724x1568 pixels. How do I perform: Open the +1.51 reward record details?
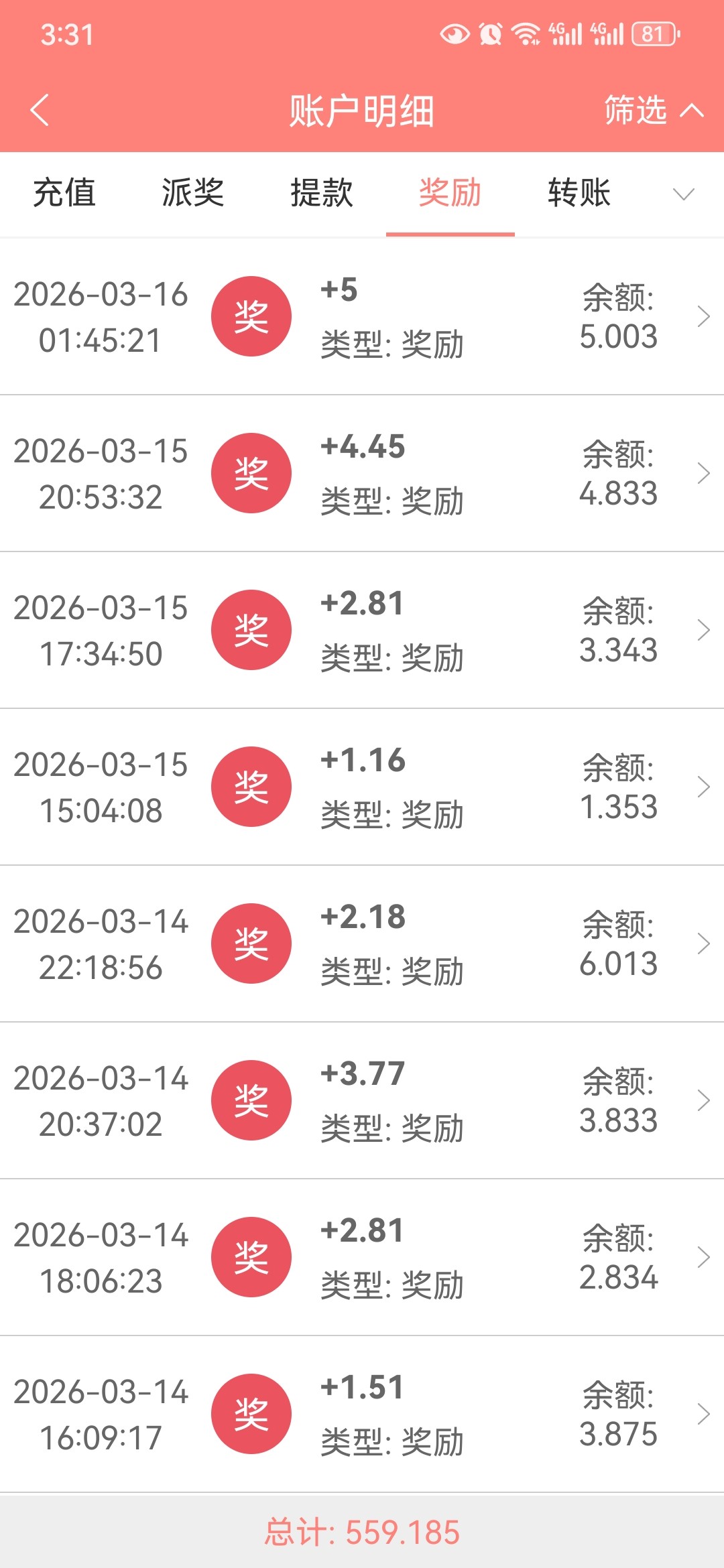362,1414
